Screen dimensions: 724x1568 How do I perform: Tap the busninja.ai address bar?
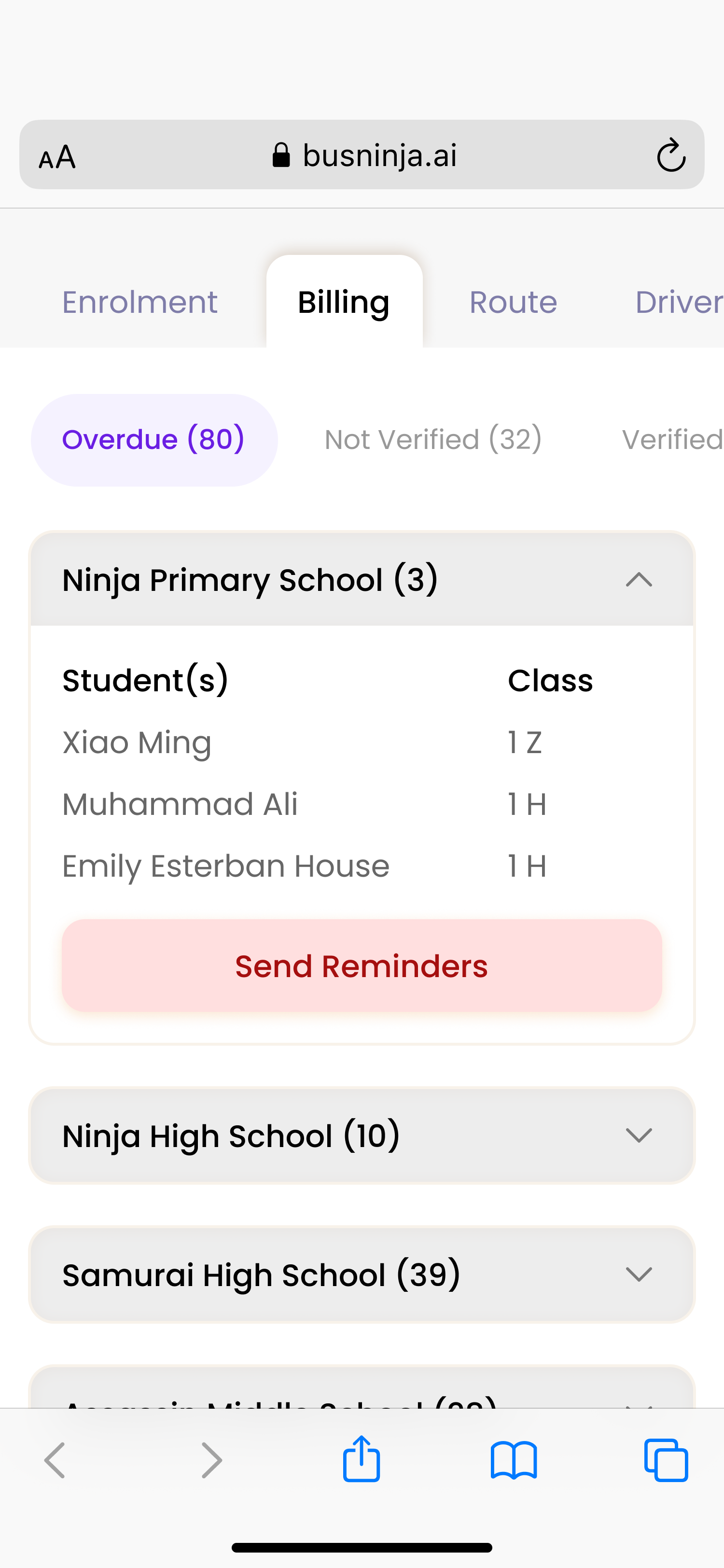pyautogui.click(x=364, y=155)
